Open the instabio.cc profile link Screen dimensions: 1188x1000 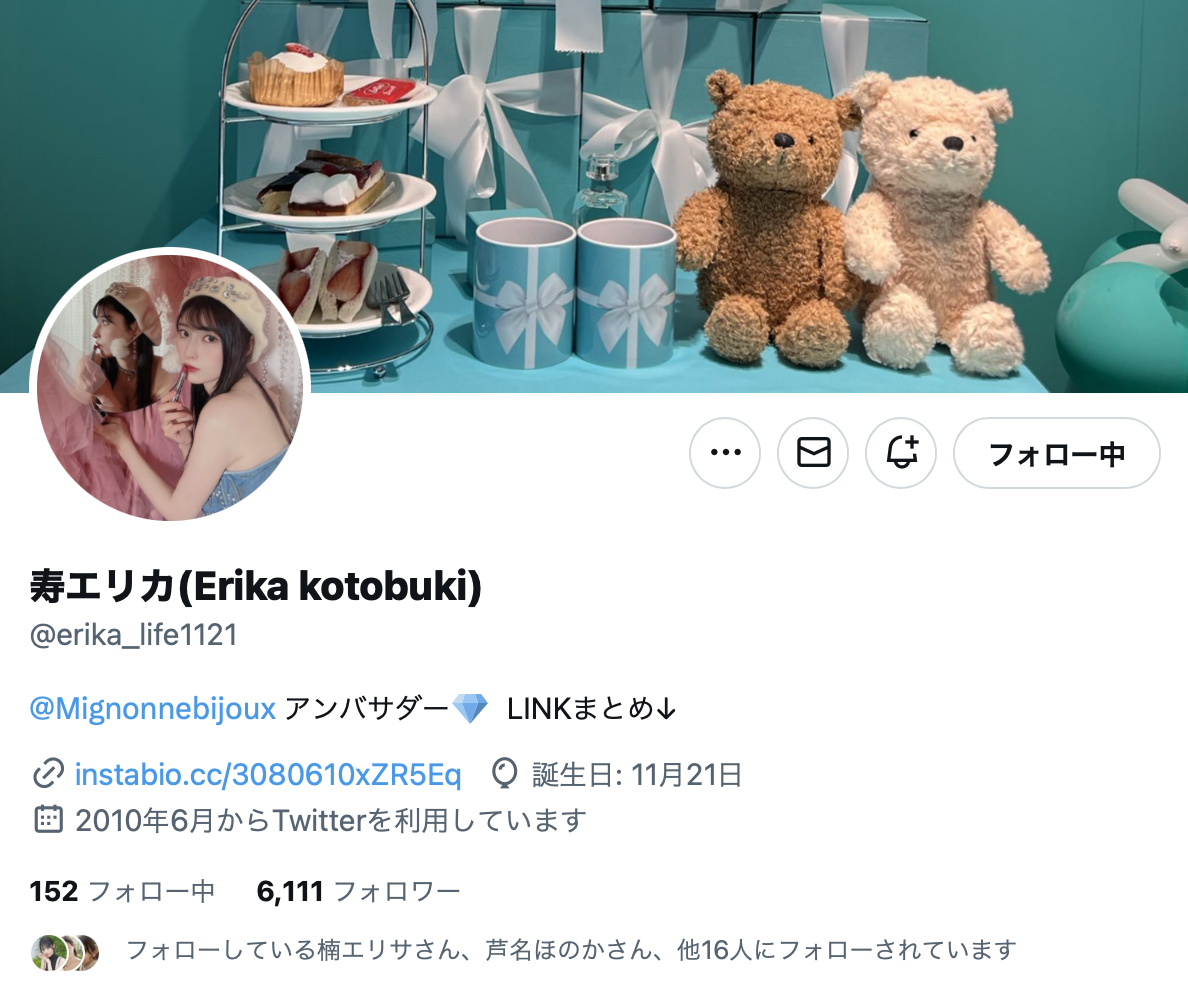(x=267, y=774)
